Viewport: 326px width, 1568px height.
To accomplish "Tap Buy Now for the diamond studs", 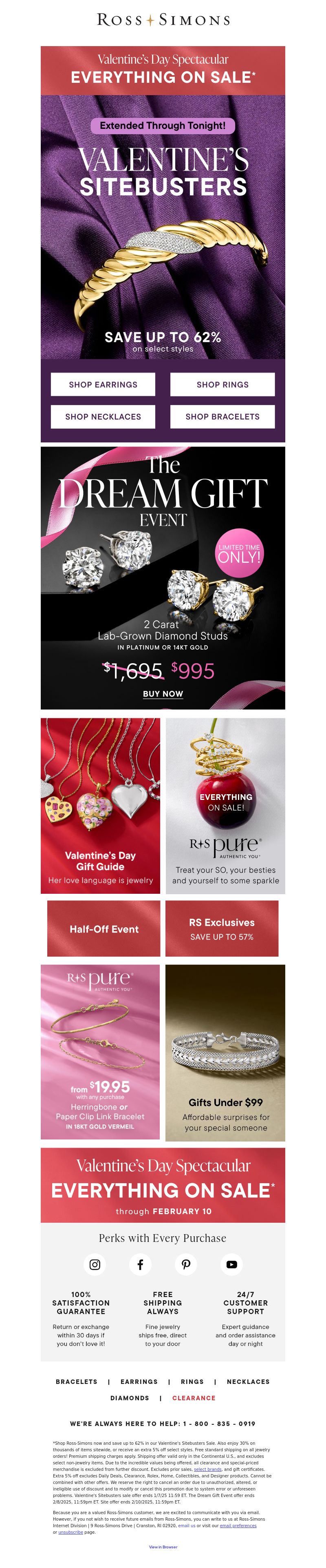I will pos(163,693).
